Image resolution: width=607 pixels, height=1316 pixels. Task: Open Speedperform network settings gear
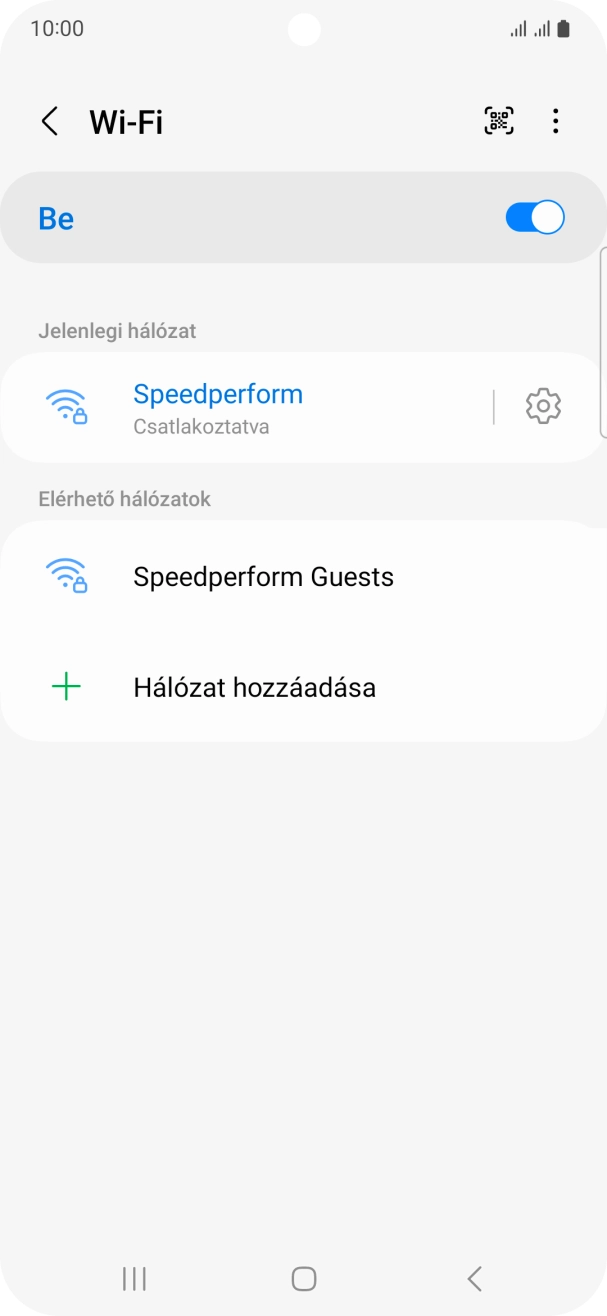(x=543, y=407)
